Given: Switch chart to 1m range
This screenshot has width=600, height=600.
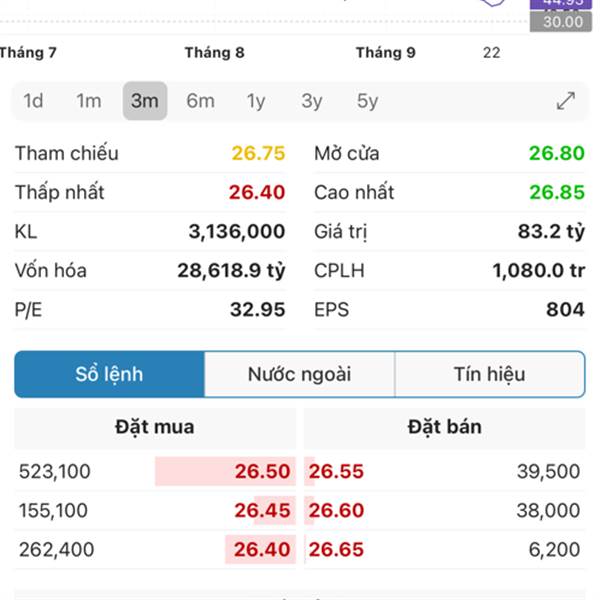Looking at the screenshot, I should click(x=89, y=101).
